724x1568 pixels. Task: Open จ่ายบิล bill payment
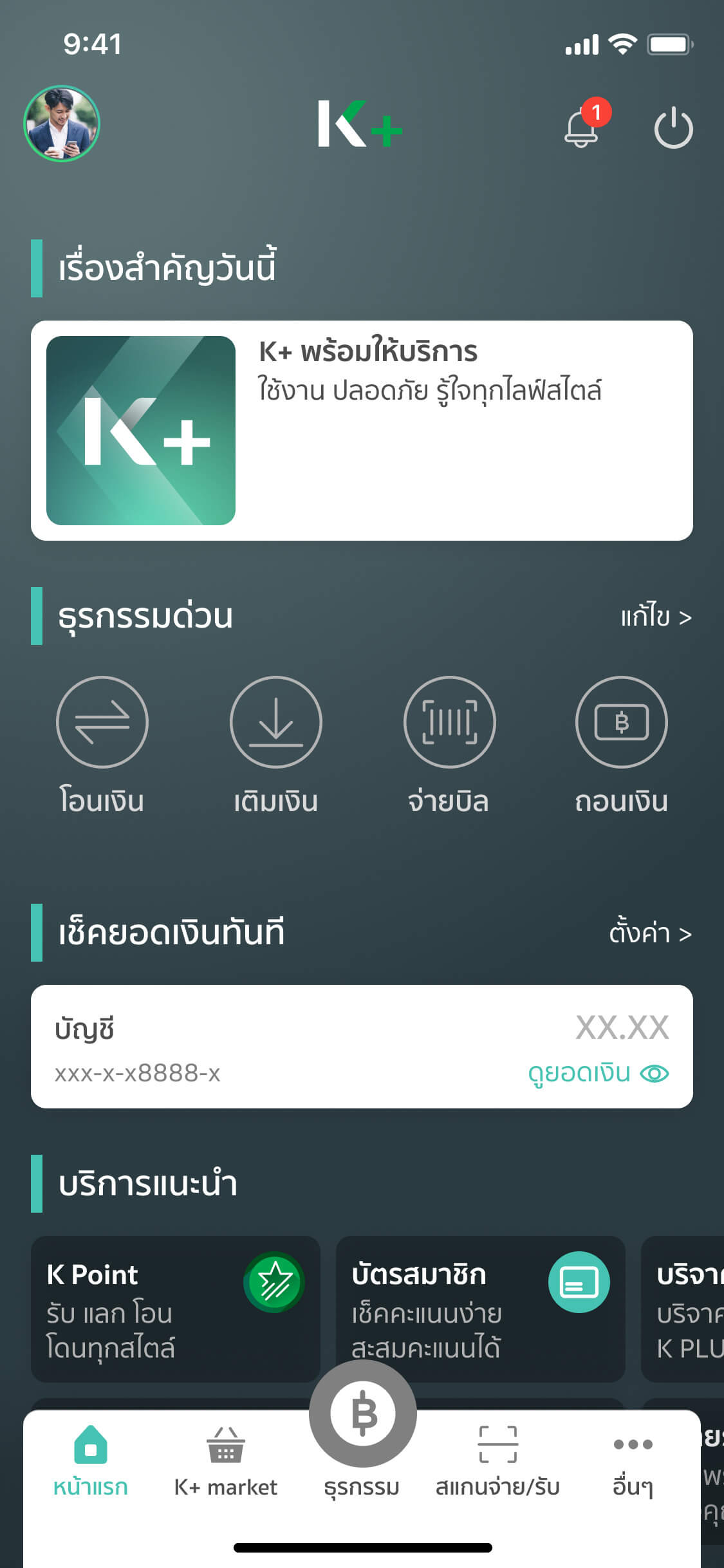coord(449,722)
